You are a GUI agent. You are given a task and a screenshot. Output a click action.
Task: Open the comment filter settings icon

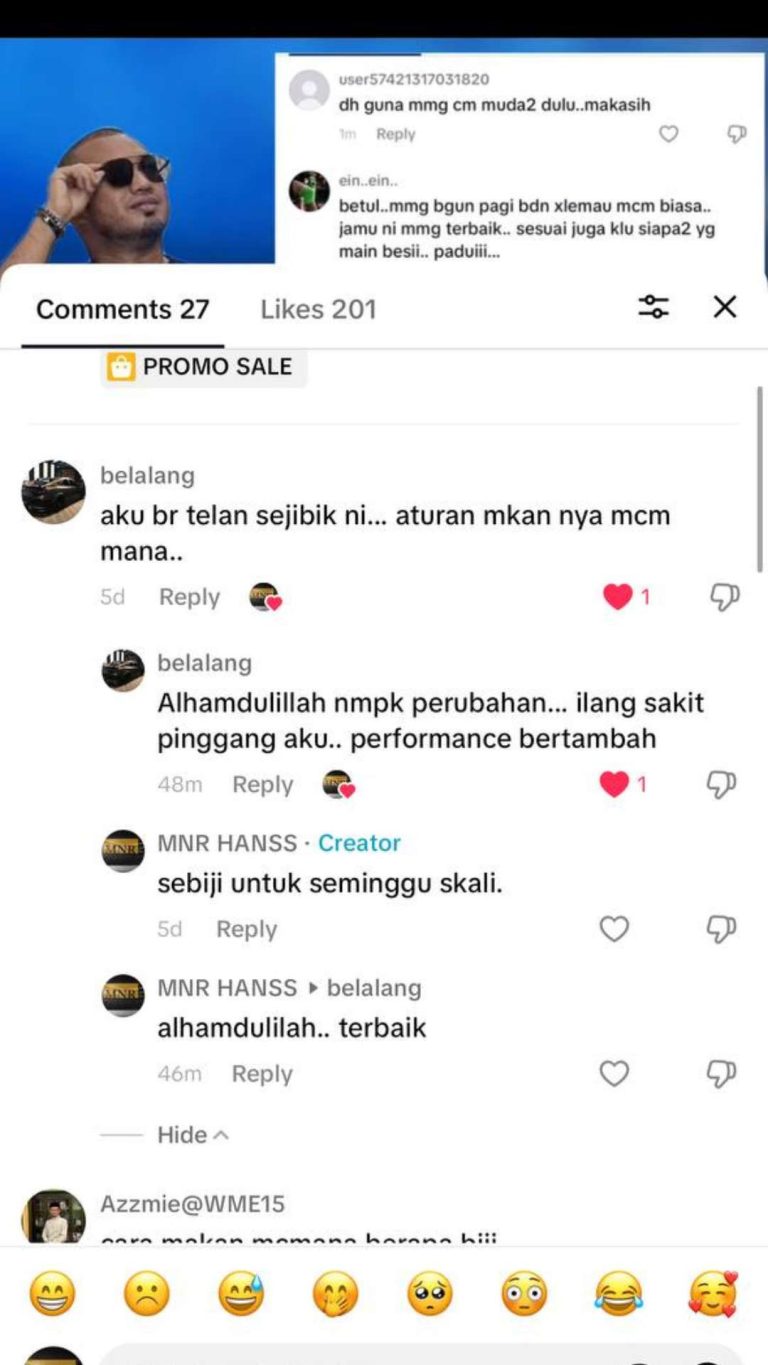coord(654,307)
